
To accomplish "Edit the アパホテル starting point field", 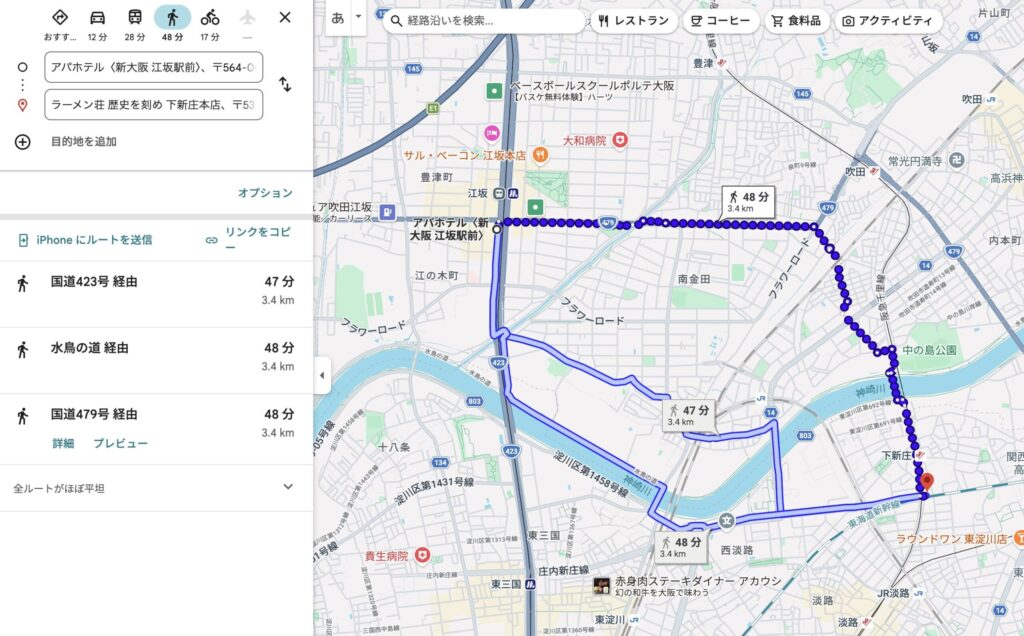I will coord(154,67).
